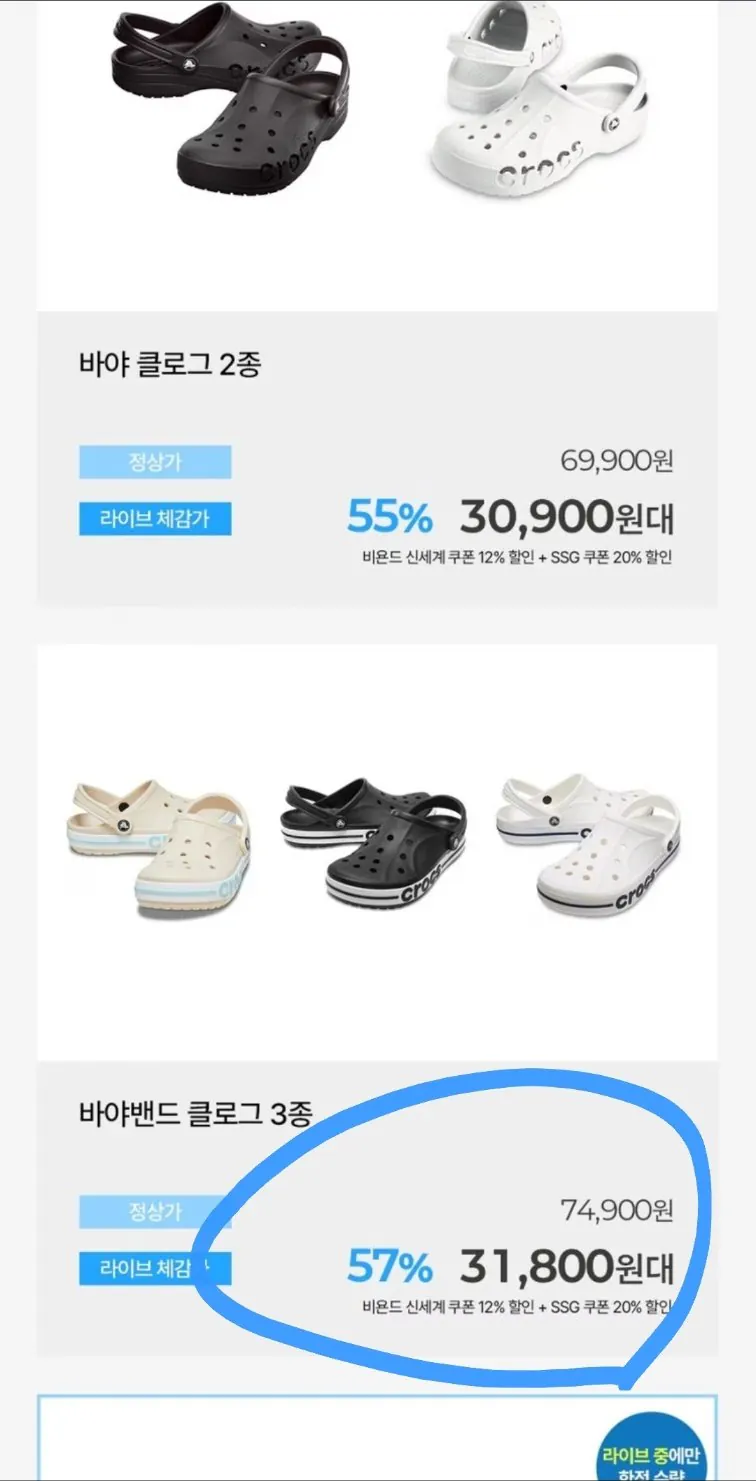Image resolution: width=756 pixels, height=1481 pixels.
Task: Click the black Bayaband clog picture
Action: pyautogui.click(x=378, y=850)
